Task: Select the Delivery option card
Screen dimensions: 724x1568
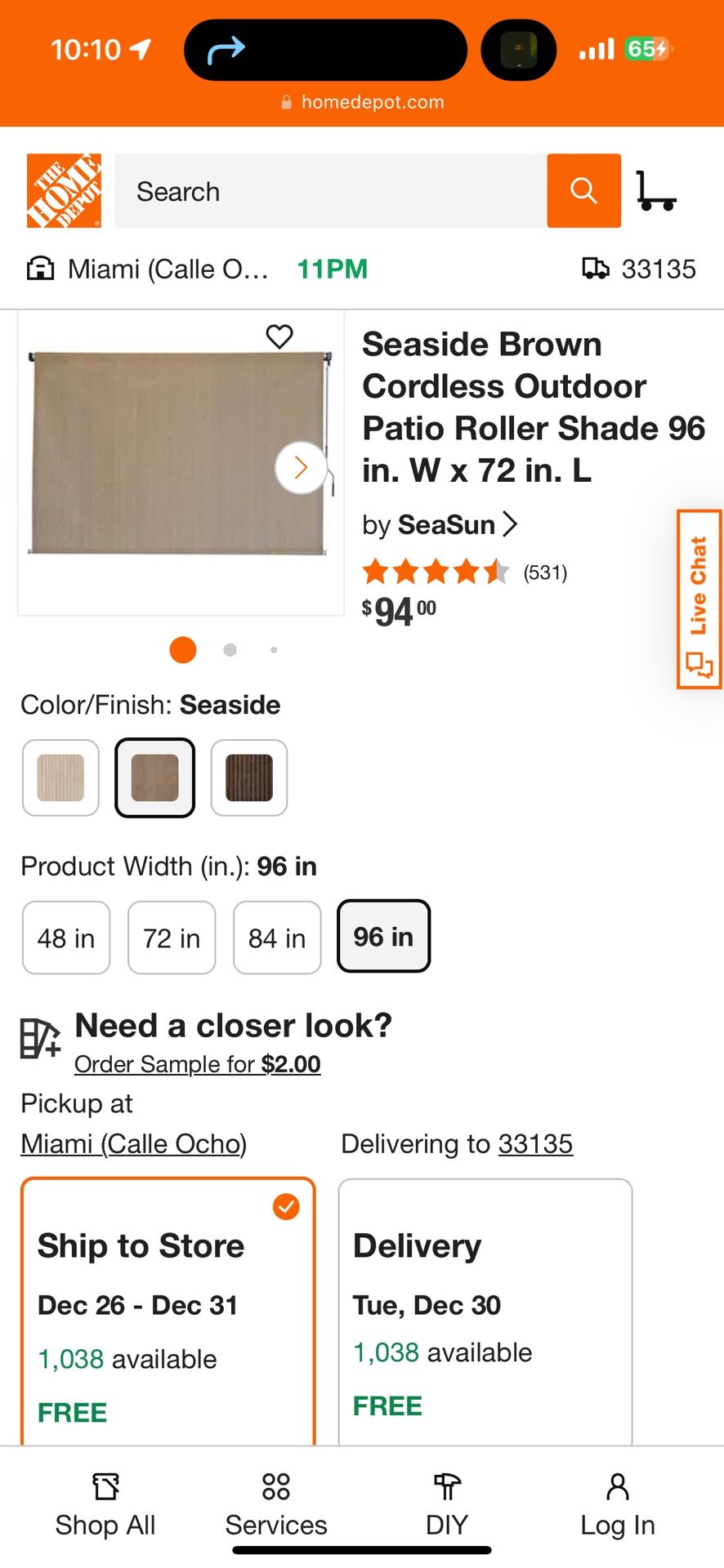Action: point(485,1312)
